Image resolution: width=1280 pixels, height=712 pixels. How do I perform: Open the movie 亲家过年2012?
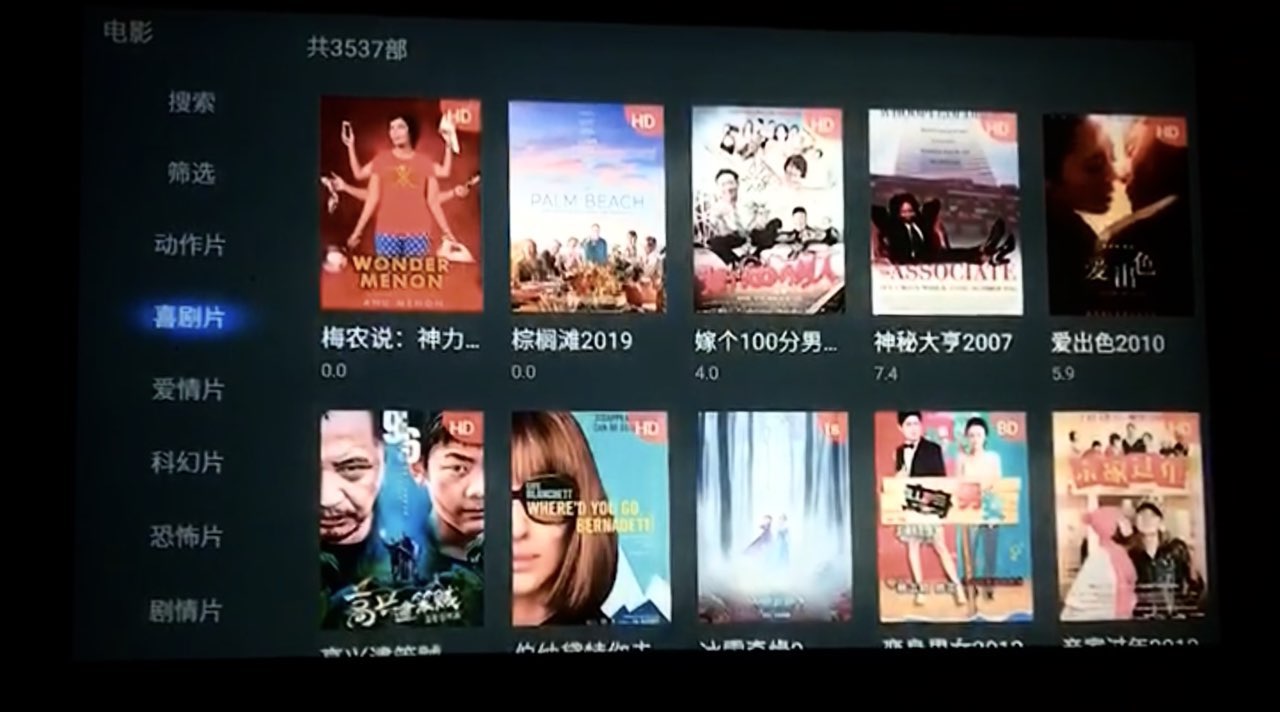[x=1130, y=516]
